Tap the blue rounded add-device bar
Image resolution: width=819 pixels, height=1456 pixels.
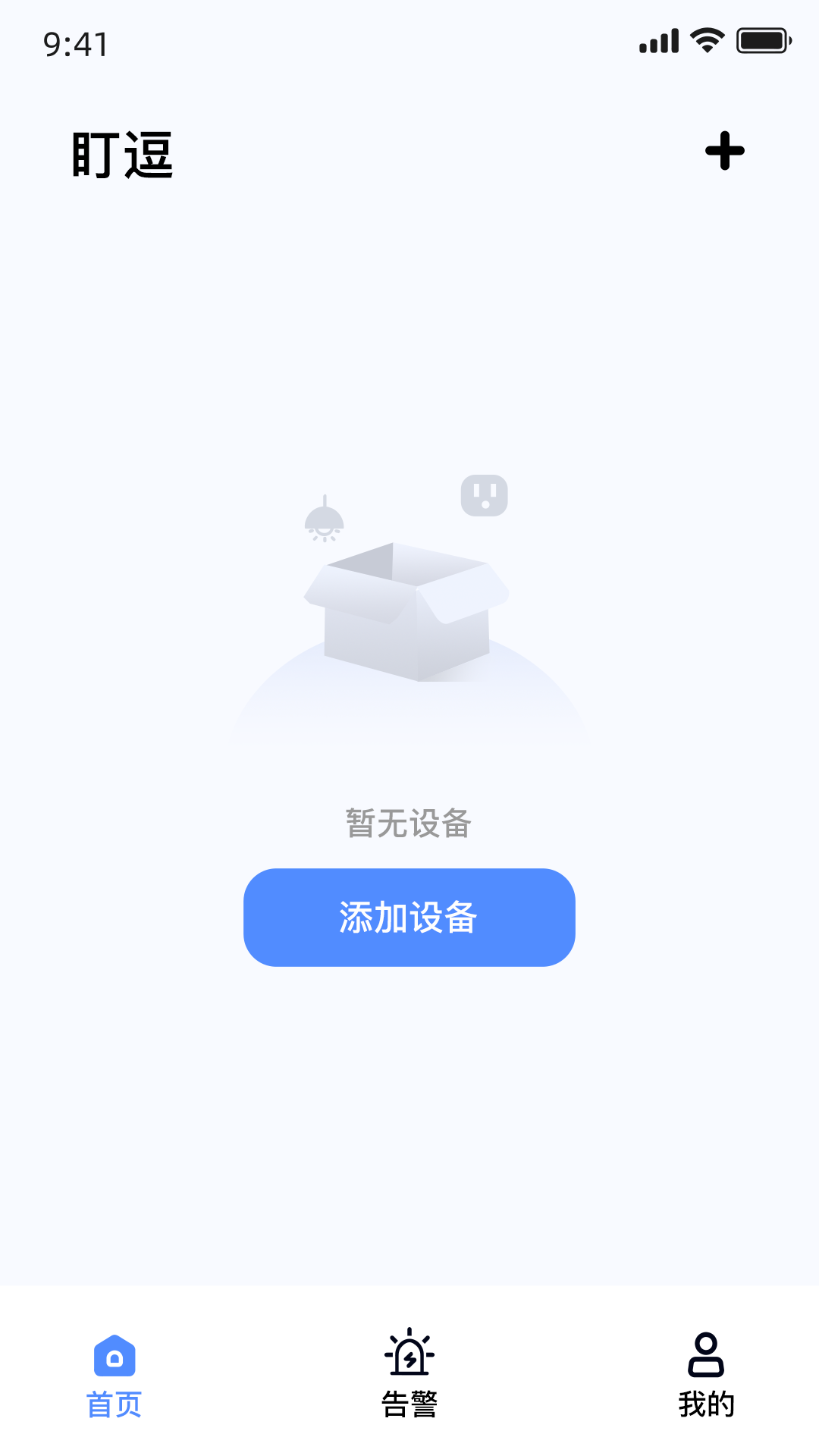tap(409, 917)
